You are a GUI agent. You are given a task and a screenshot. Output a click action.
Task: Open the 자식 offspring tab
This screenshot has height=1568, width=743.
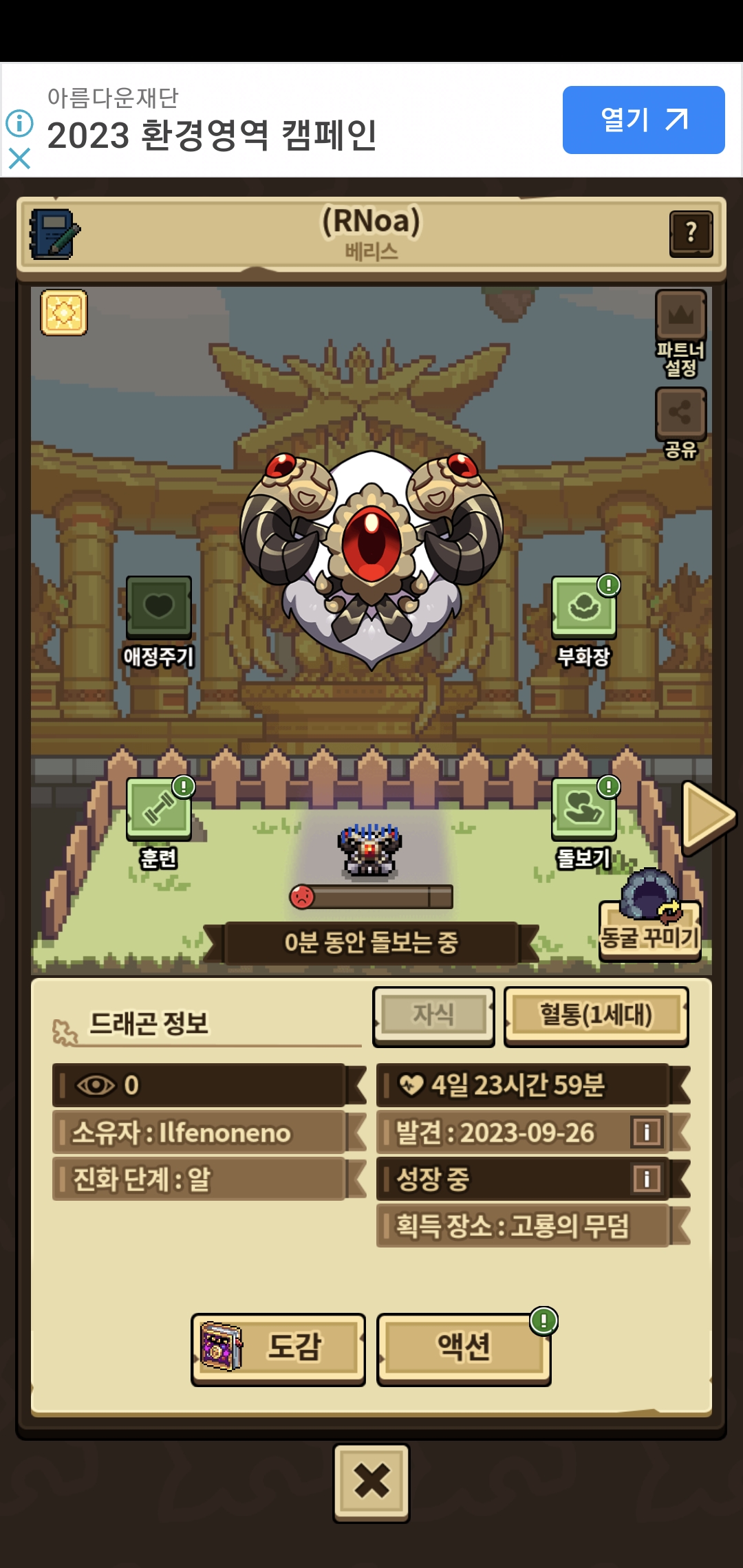coord(433,1016)
